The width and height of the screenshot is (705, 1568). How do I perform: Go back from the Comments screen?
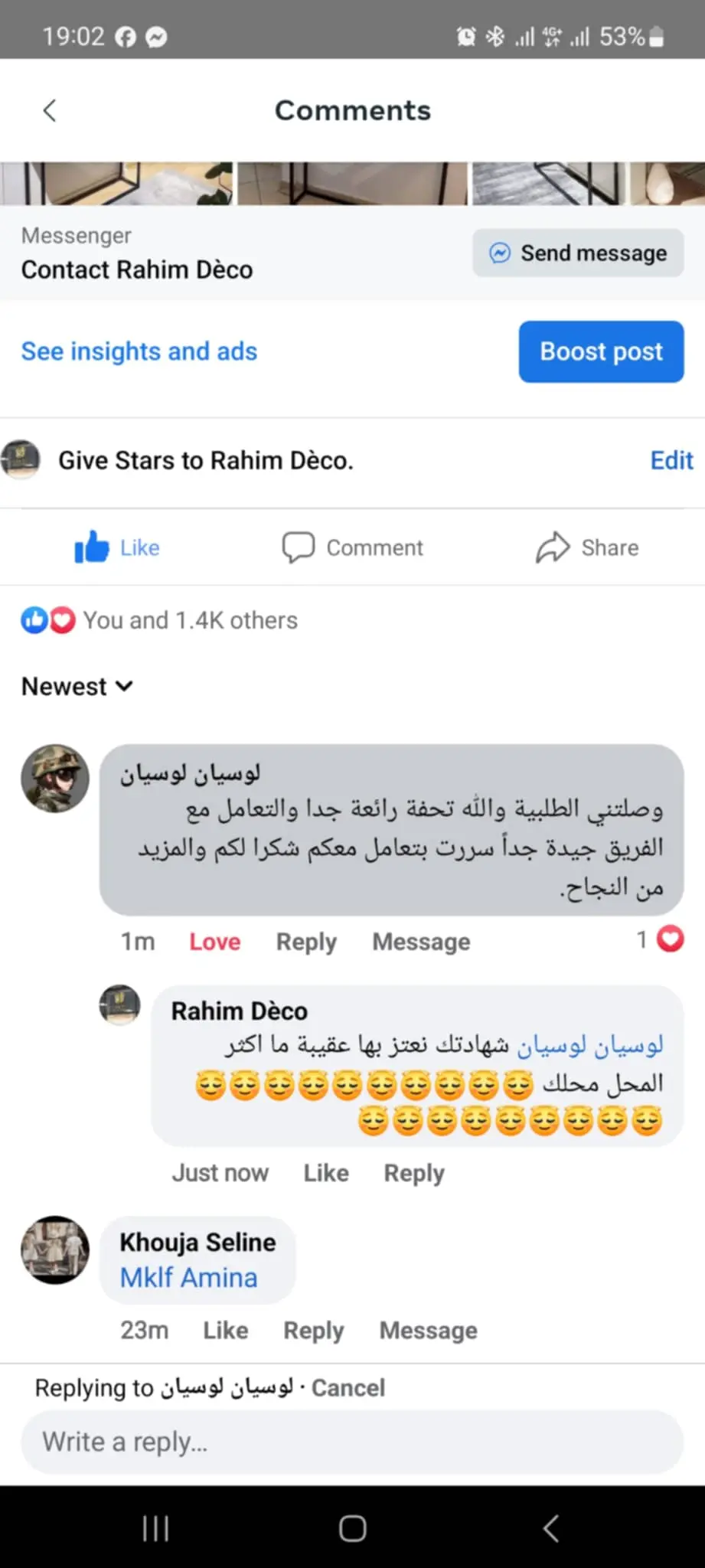50,111
